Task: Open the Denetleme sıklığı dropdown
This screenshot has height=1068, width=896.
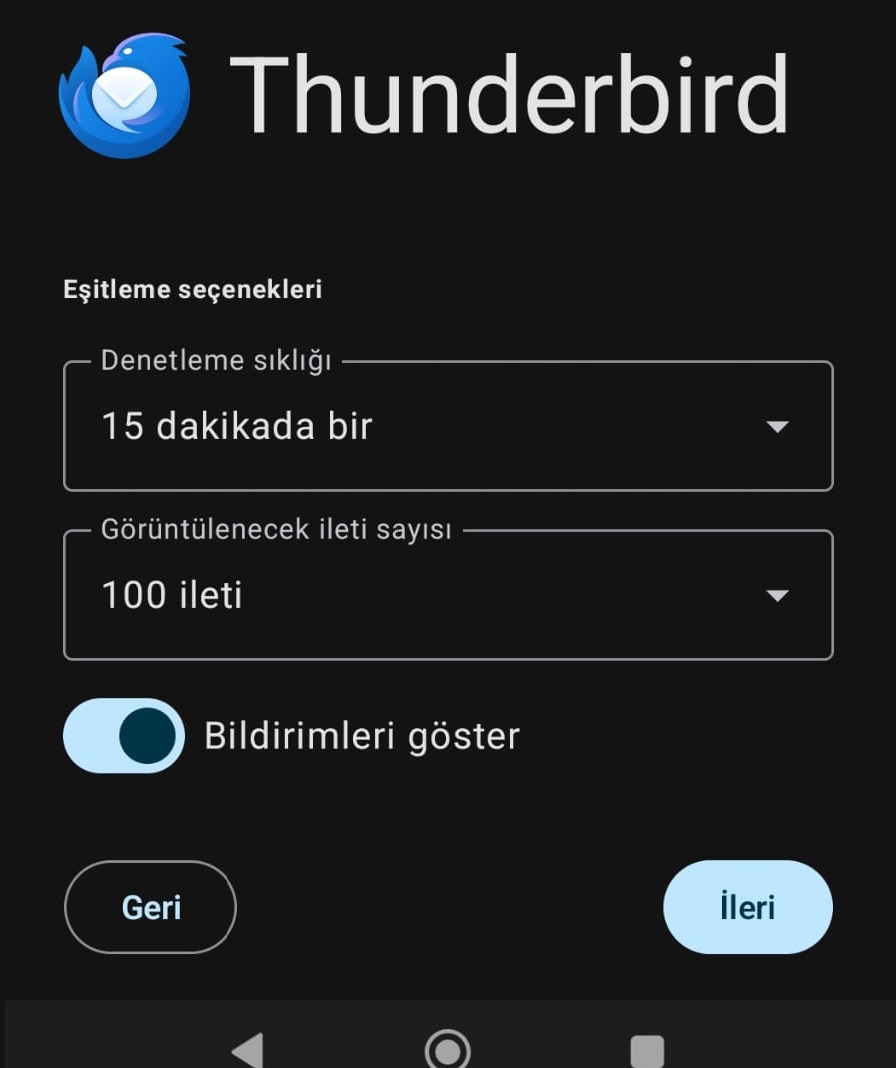Action: (448, 427)
